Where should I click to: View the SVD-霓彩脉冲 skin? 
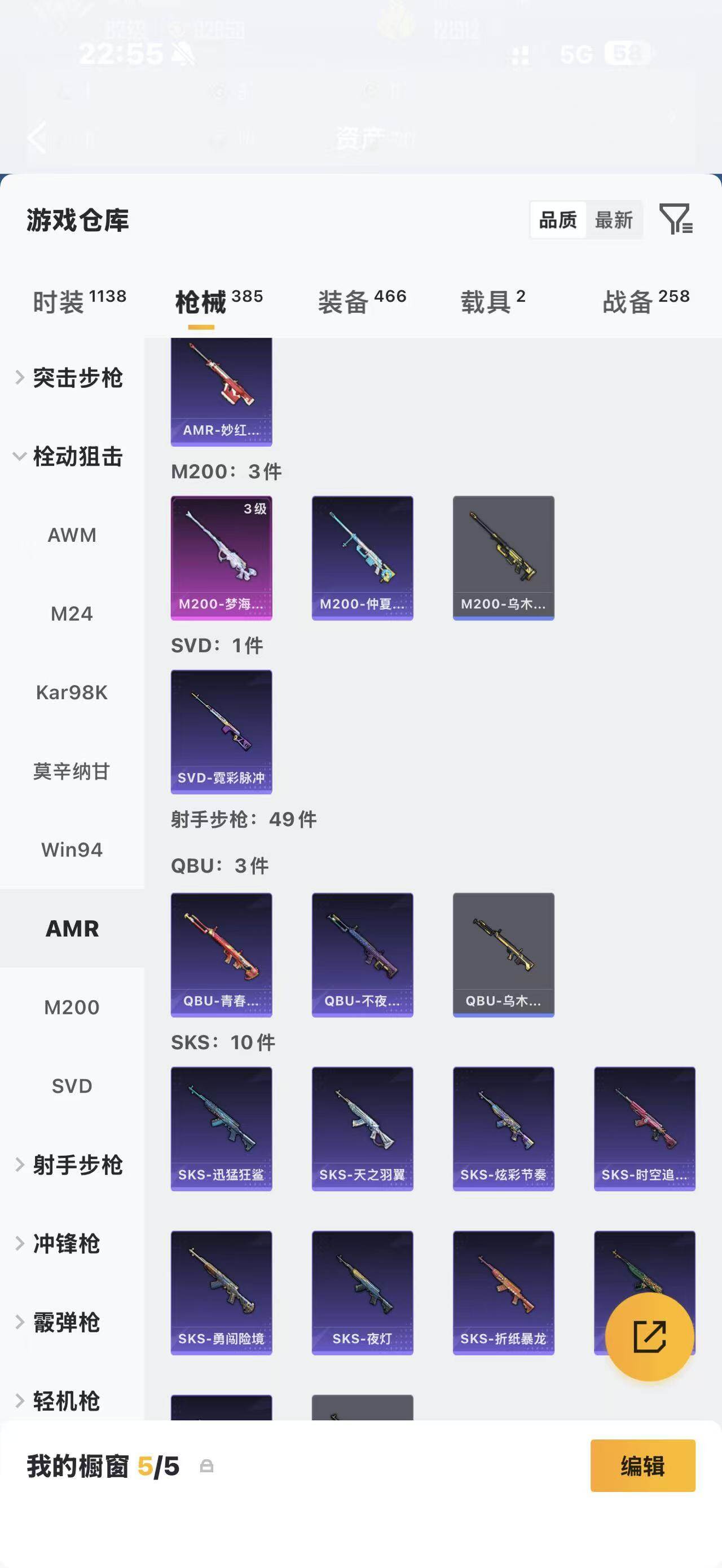click(222, 732)
